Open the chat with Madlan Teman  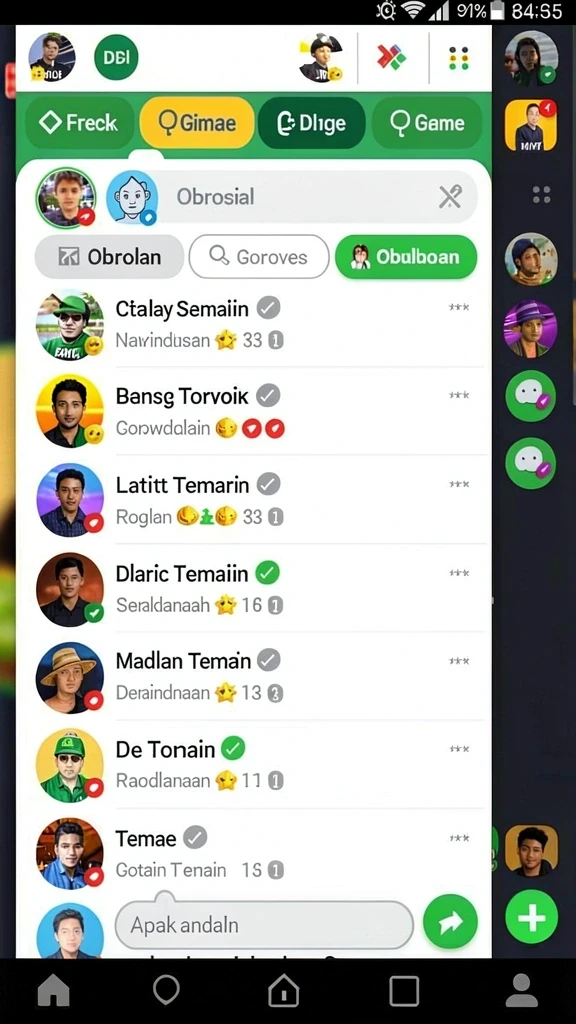[260, 677]
